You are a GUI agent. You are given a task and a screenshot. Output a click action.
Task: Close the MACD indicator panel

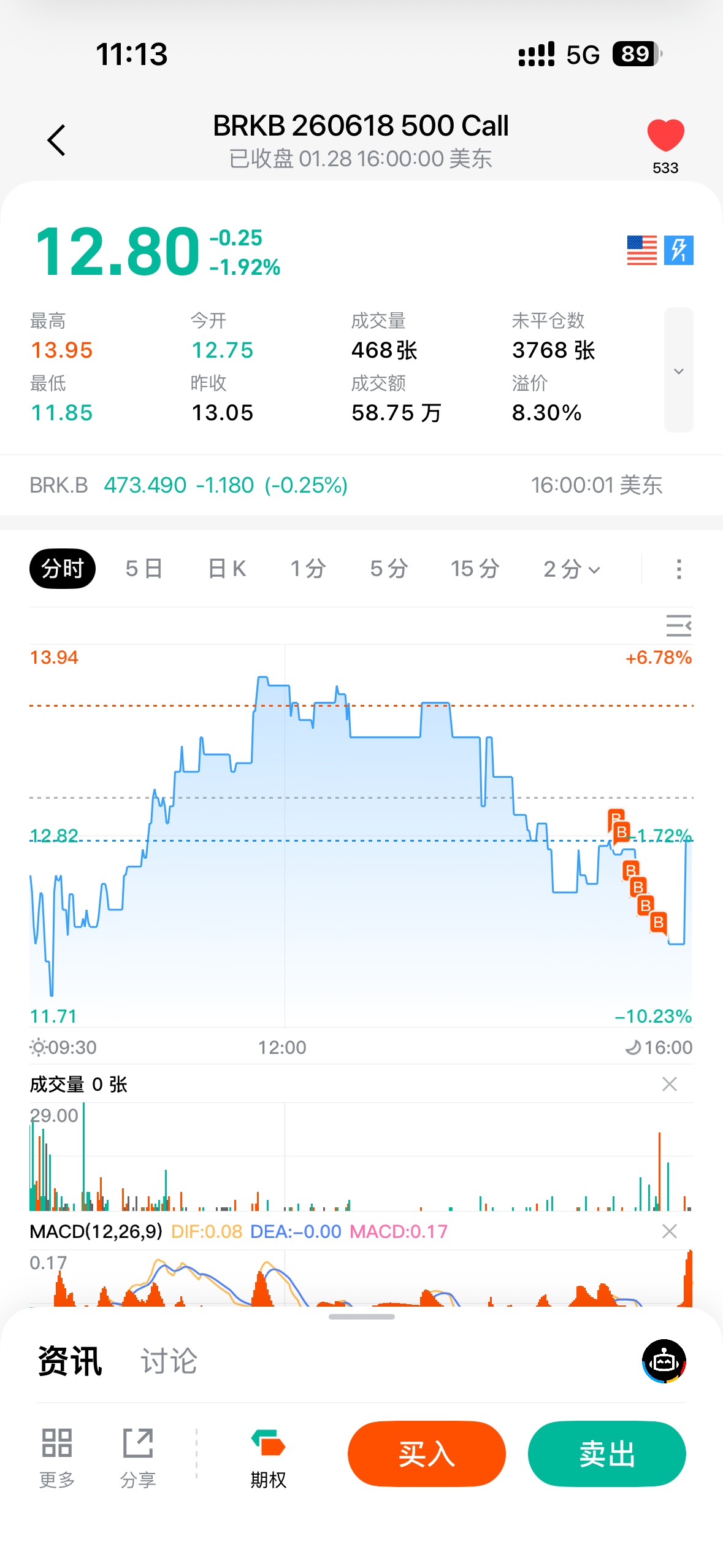tap(669, 1231)
